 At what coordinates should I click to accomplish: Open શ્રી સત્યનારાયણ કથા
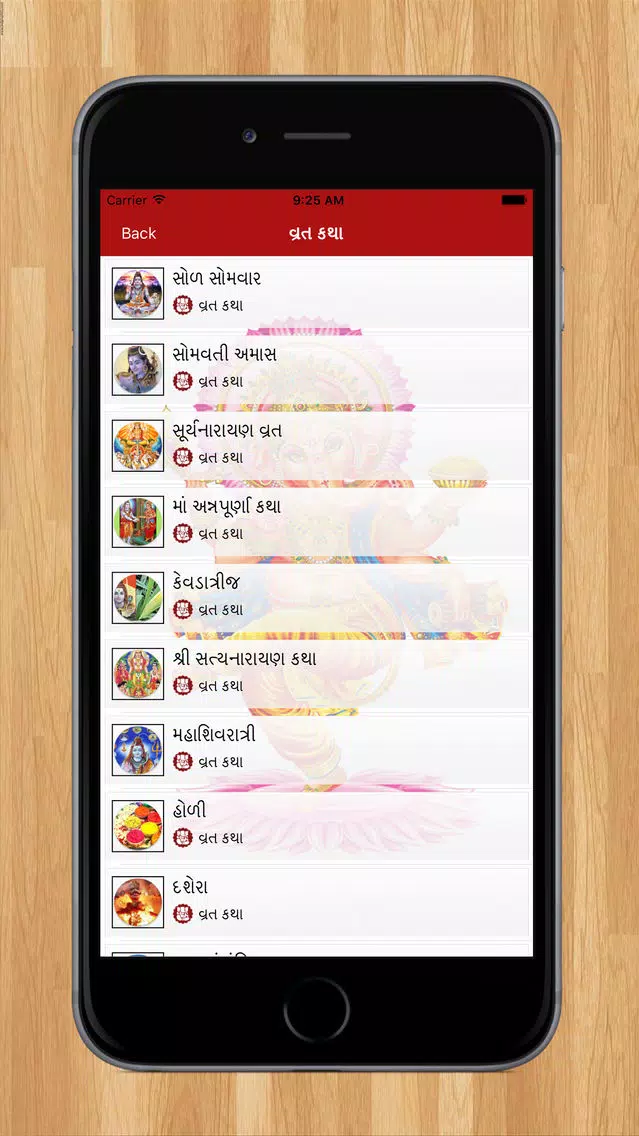pos(317,673)
